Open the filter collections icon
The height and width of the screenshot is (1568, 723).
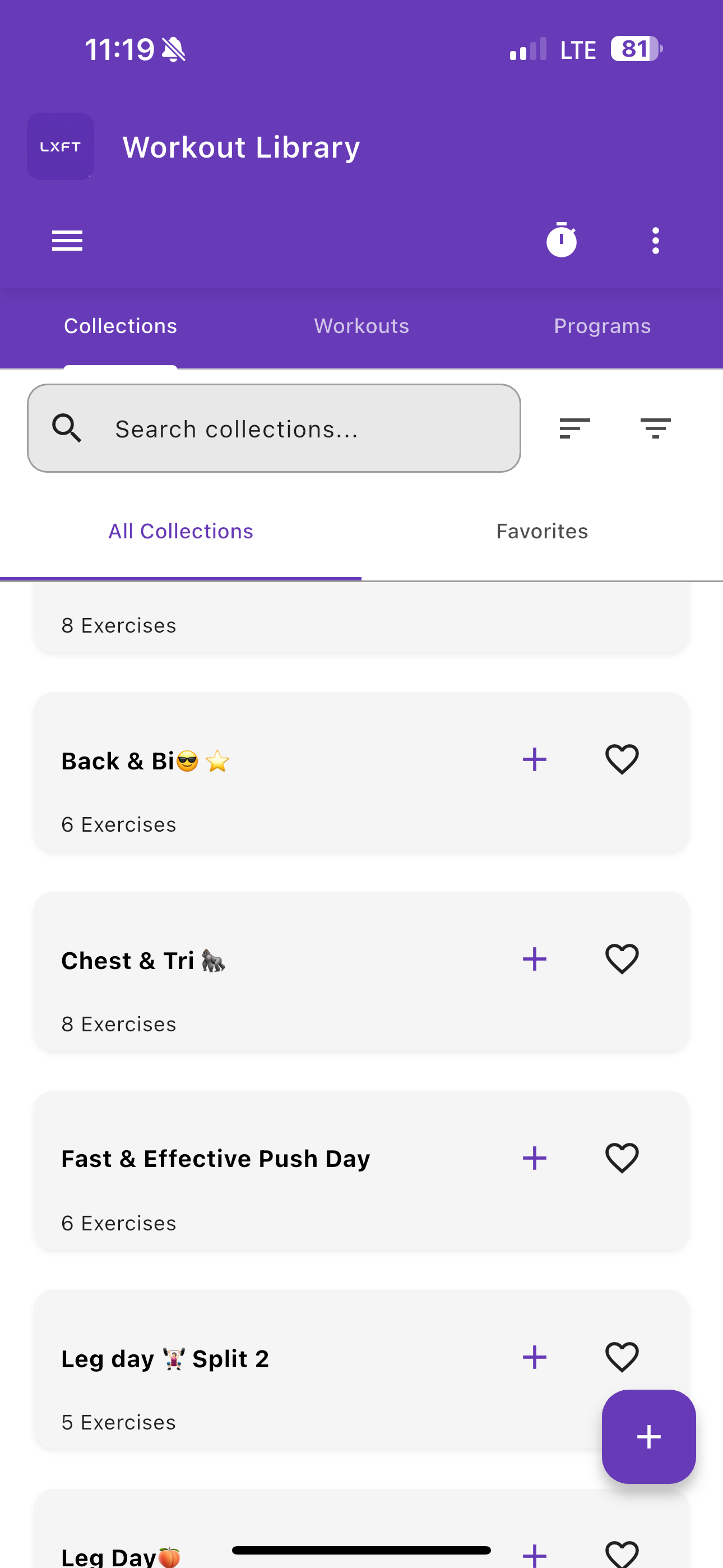655,428
